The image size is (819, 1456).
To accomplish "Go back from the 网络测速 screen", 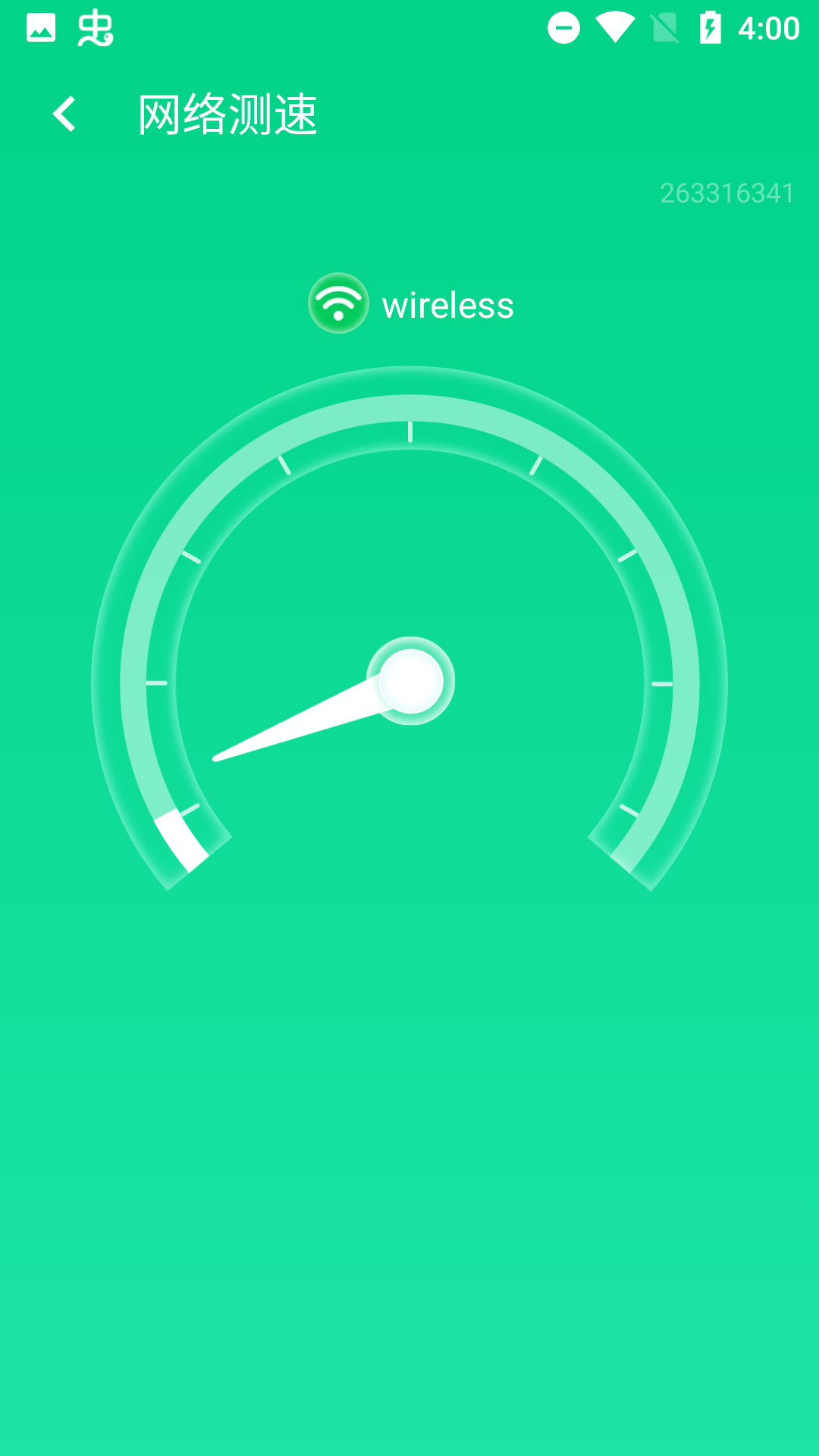I will tap(65, 115).
